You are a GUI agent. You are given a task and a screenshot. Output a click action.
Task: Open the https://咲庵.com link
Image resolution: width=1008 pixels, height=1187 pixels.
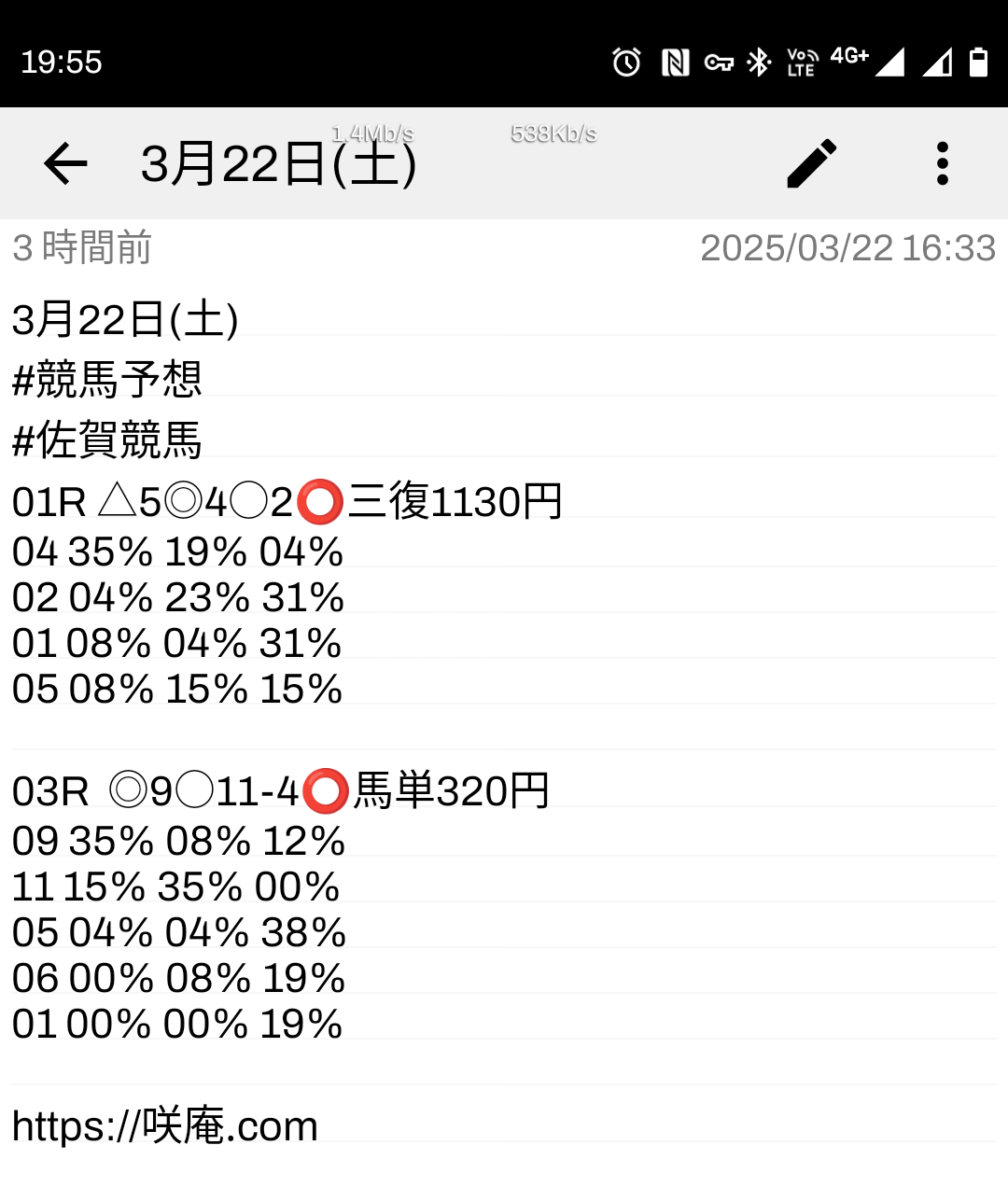click(165, 1126)
